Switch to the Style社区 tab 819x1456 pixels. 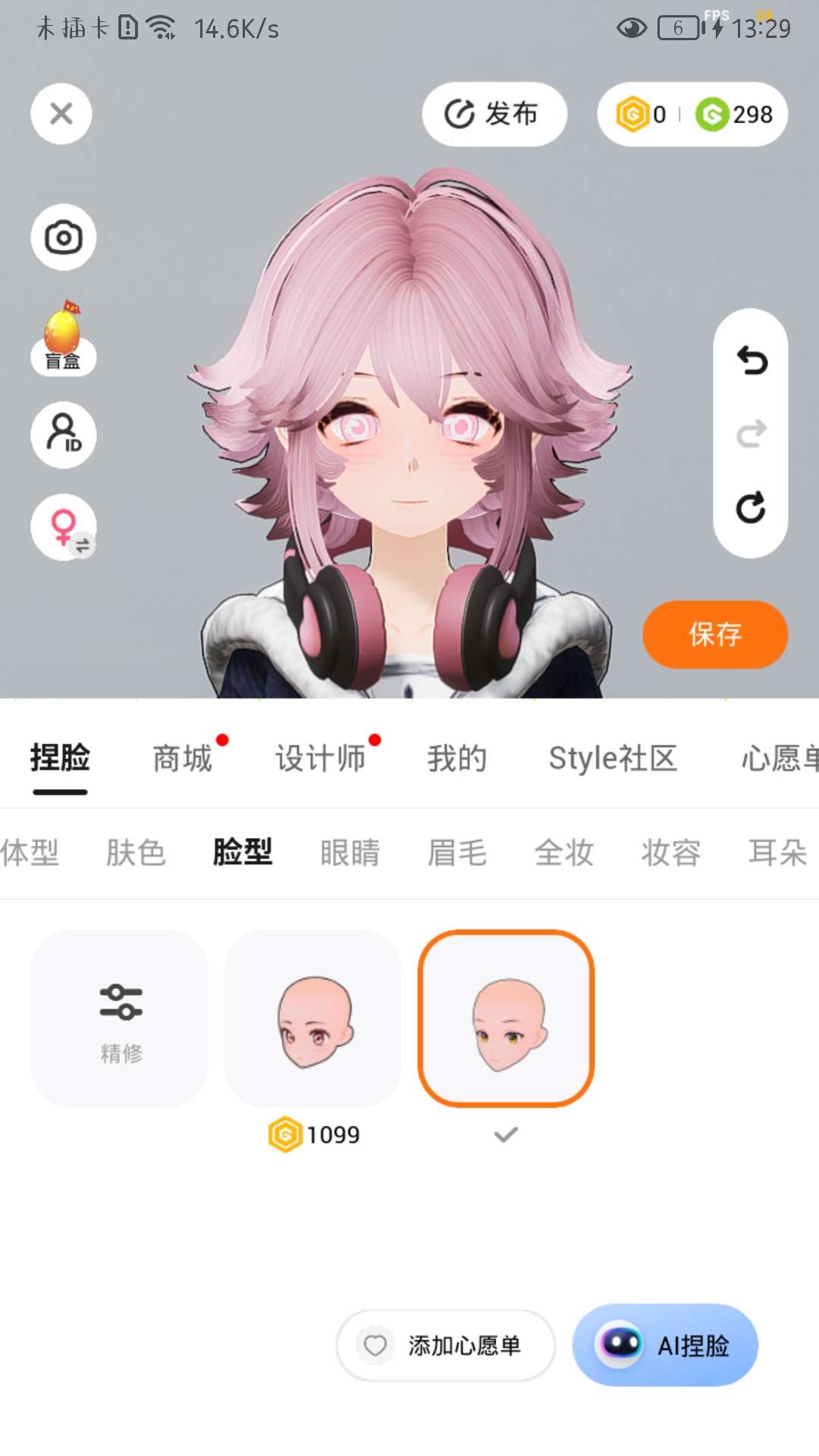point(612,758)
